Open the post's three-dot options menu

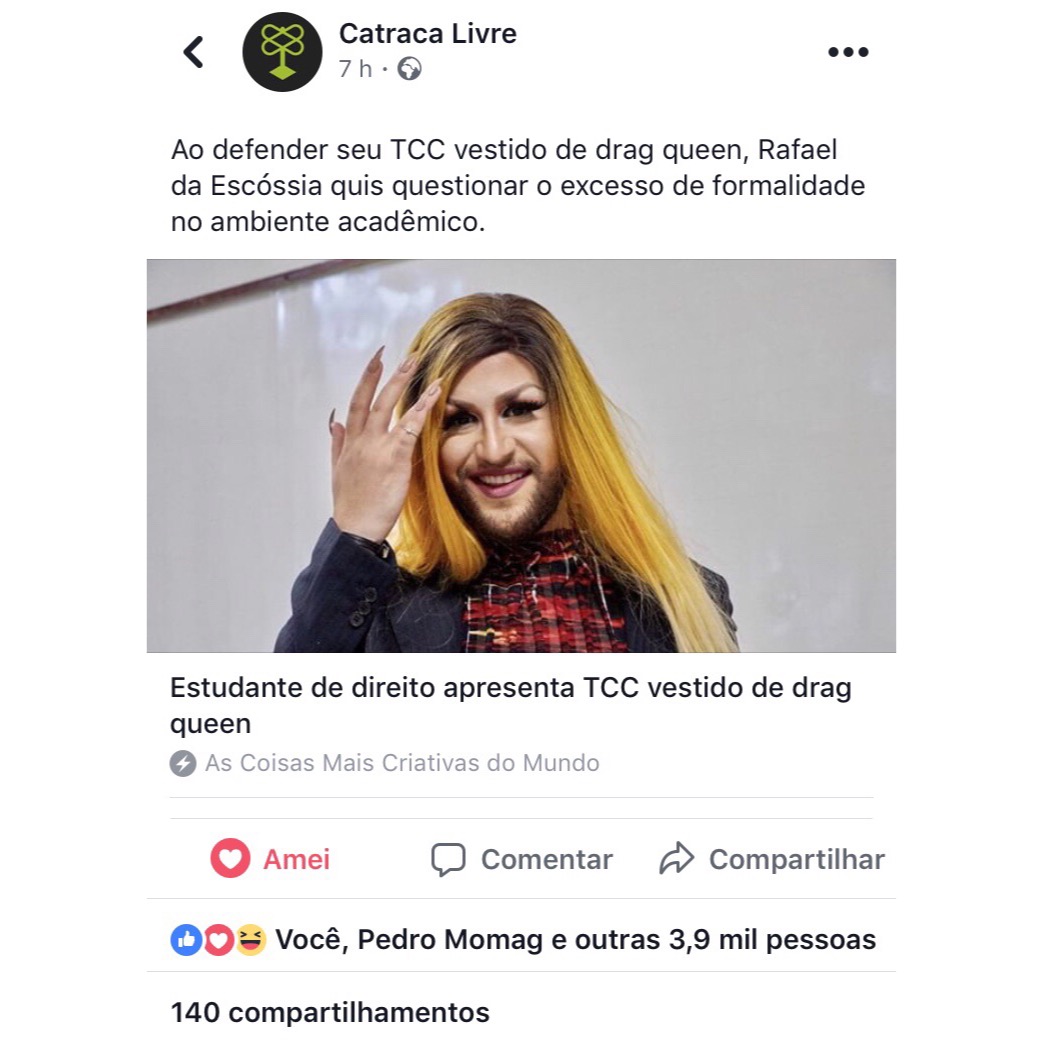click(848, 52)
